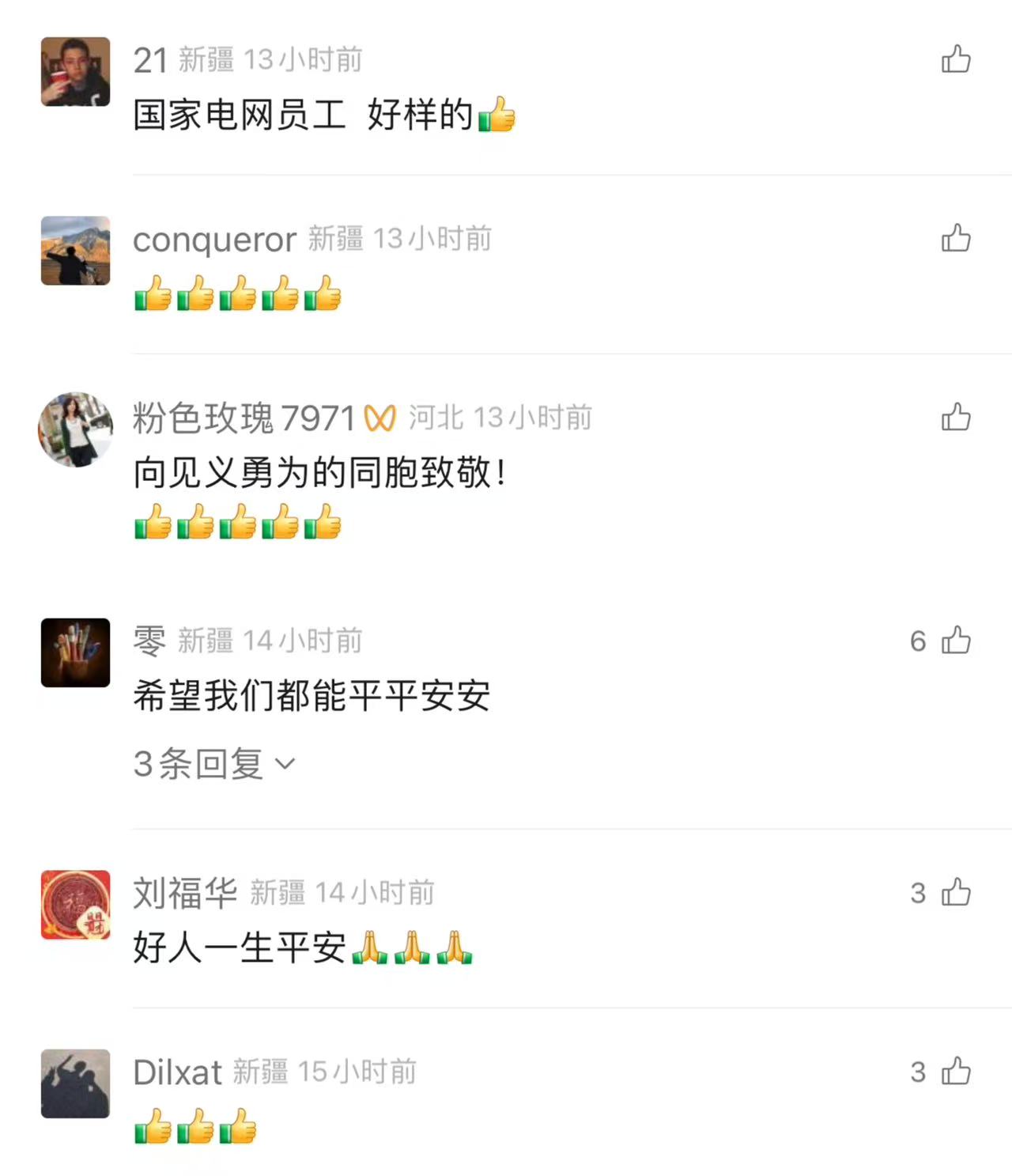This screenshot has width=1012, height=1176.
Task: Open conqueror's profile avatar
Action: click(x=75, y=251)
